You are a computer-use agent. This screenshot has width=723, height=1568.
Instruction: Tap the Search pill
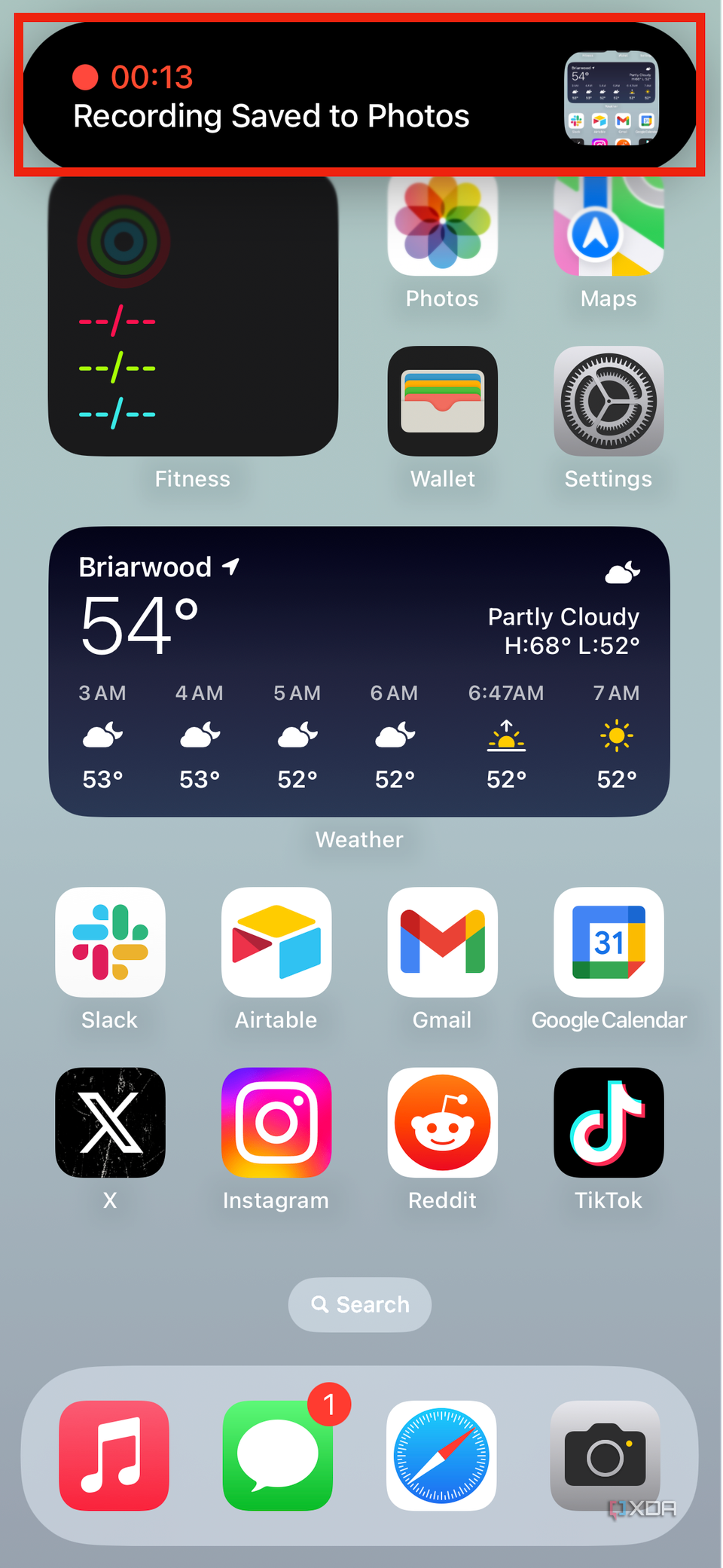click(359, 1304)
